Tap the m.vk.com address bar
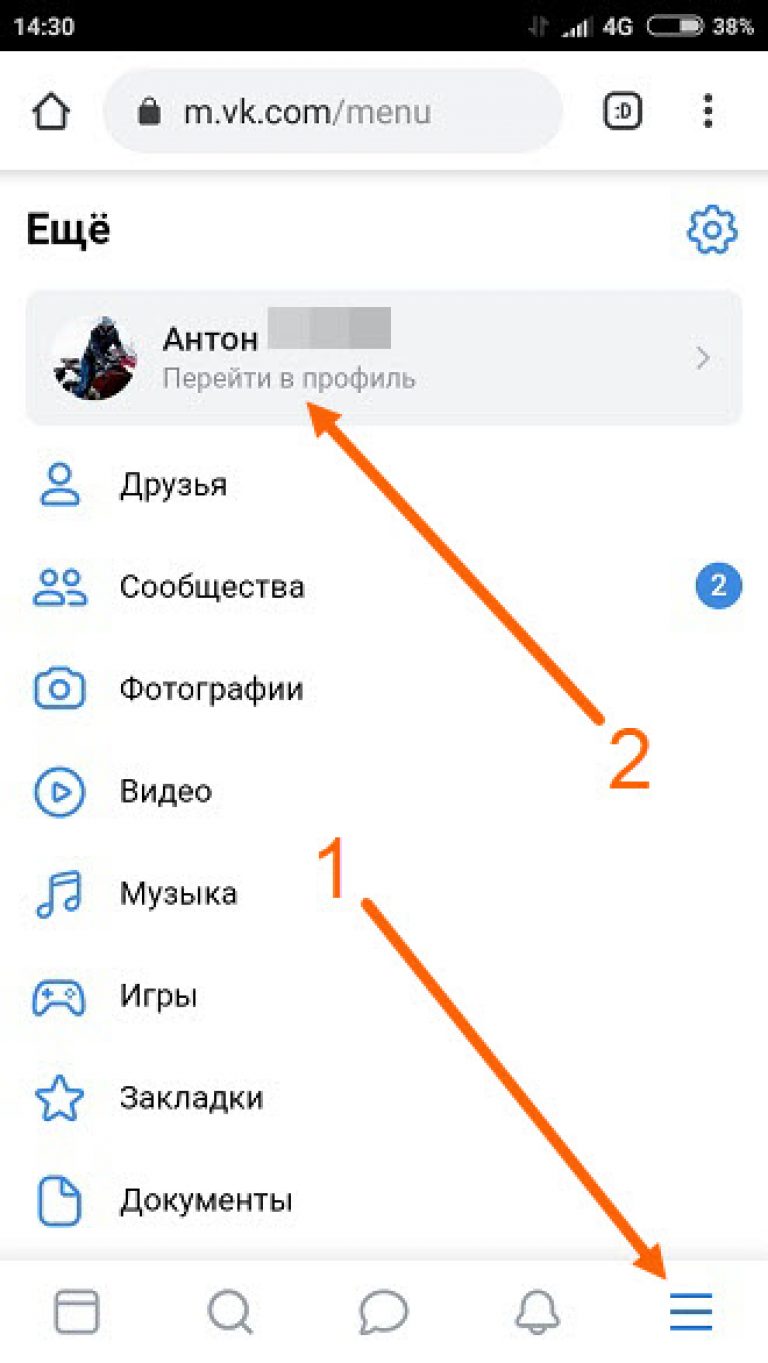This screenshot has width=768, height=1363. [x=332, y=112]
